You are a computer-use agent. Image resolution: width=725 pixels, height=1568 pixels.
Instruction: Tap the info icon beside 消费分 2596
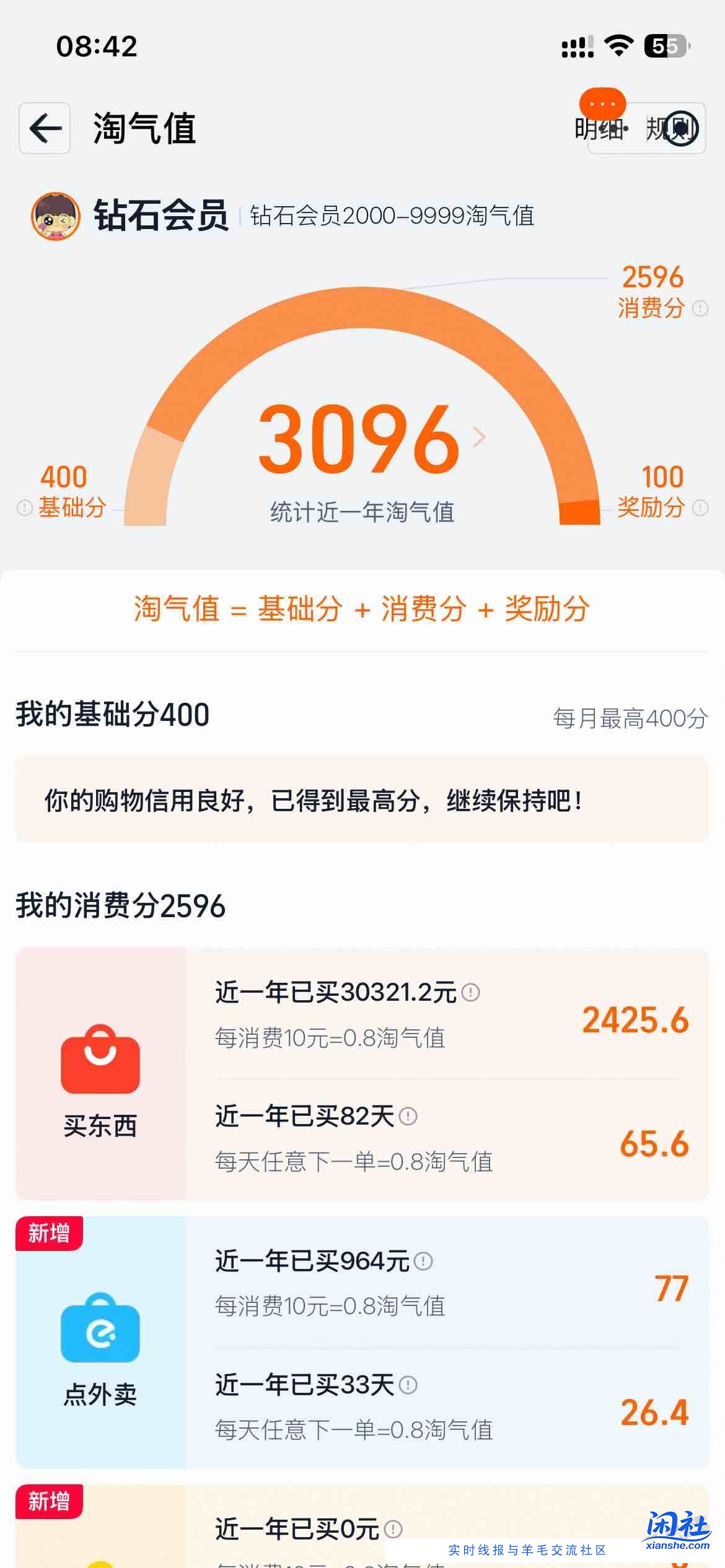[700, 307]
